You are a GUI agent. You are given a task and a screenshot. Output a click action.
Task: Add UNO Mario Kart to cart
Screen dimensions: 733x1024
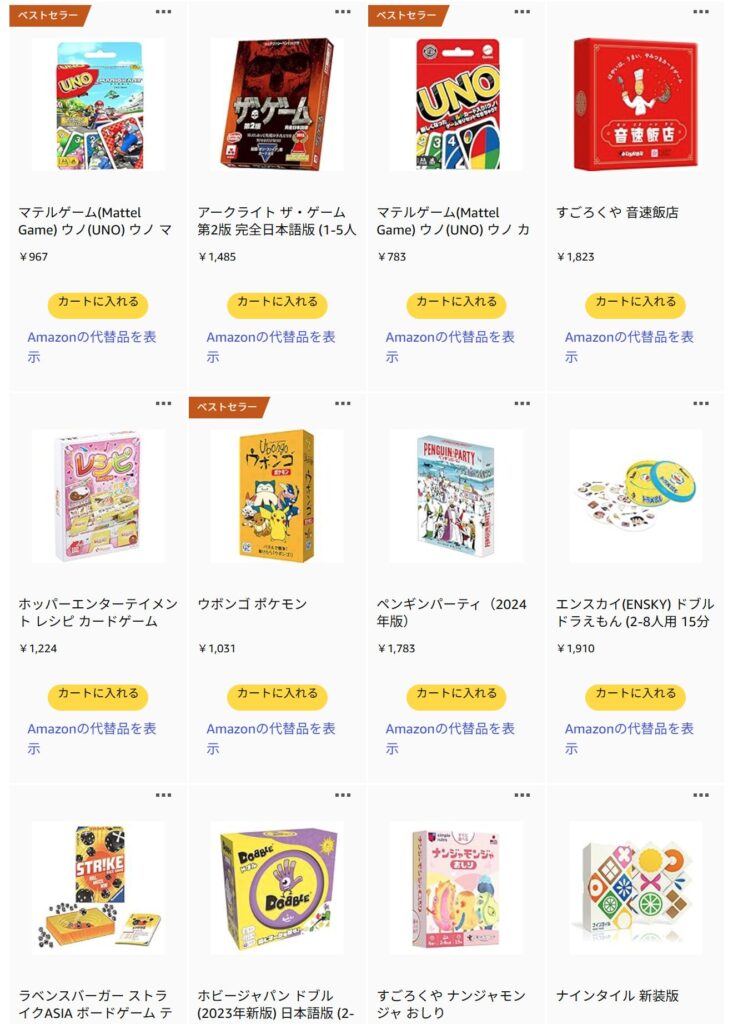click(x=97, y=302)
